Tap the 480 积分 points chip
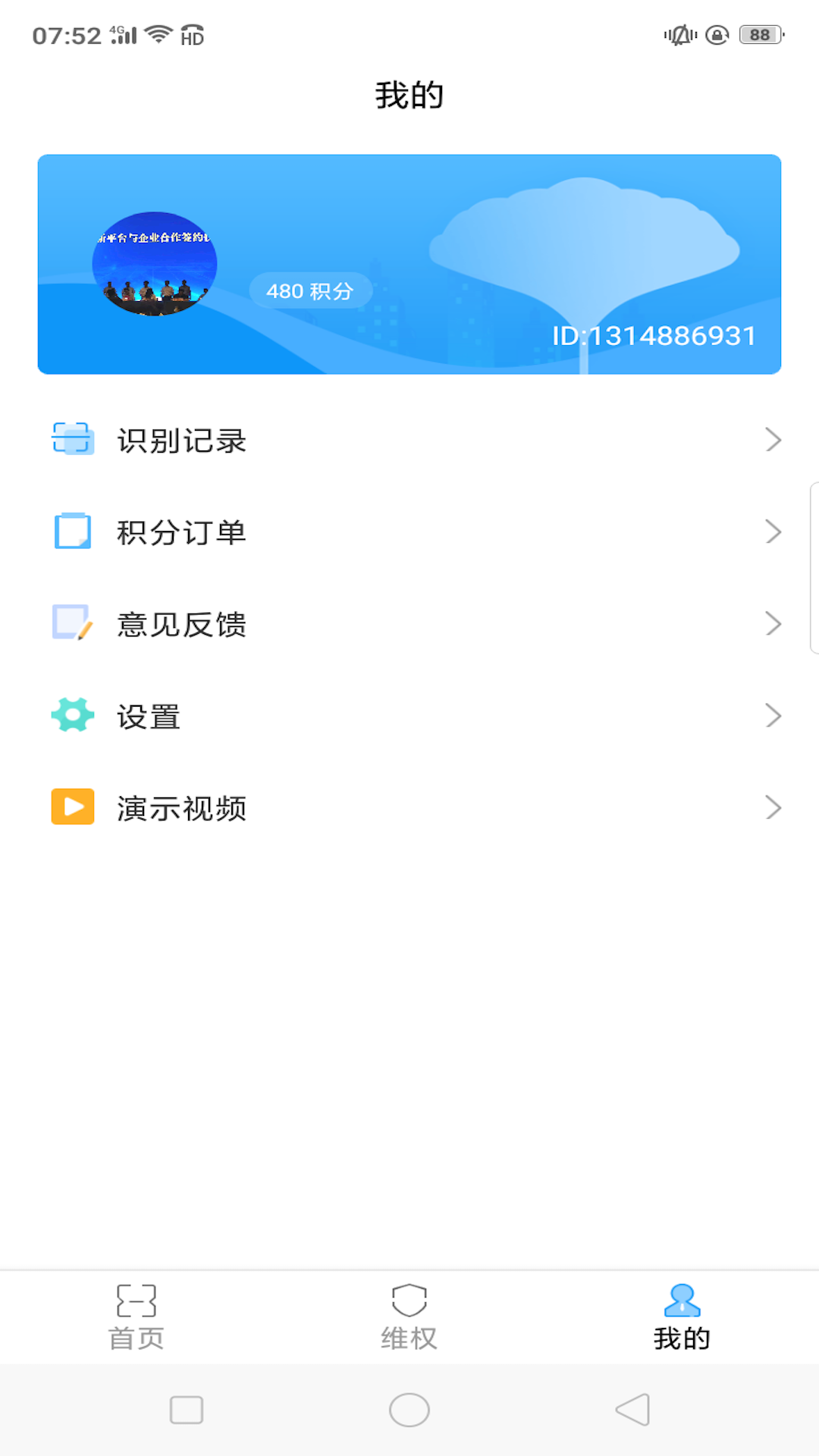 coord(310,291)
